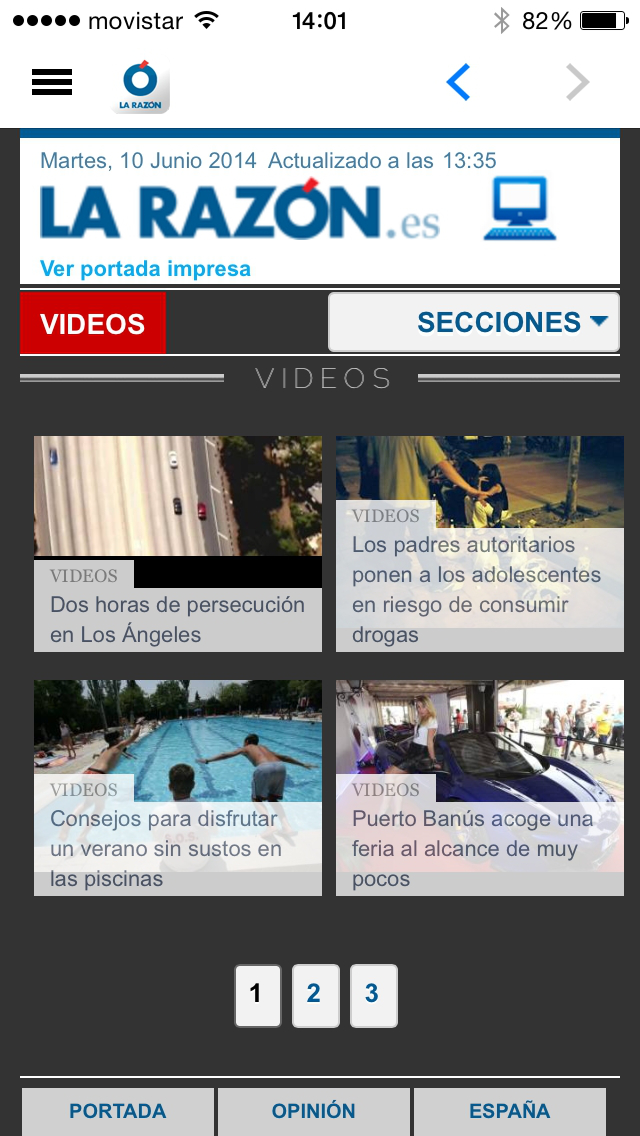Open video about padres autoritarios and drogas
Viewport: 640px width, 1136px height.
480,543
